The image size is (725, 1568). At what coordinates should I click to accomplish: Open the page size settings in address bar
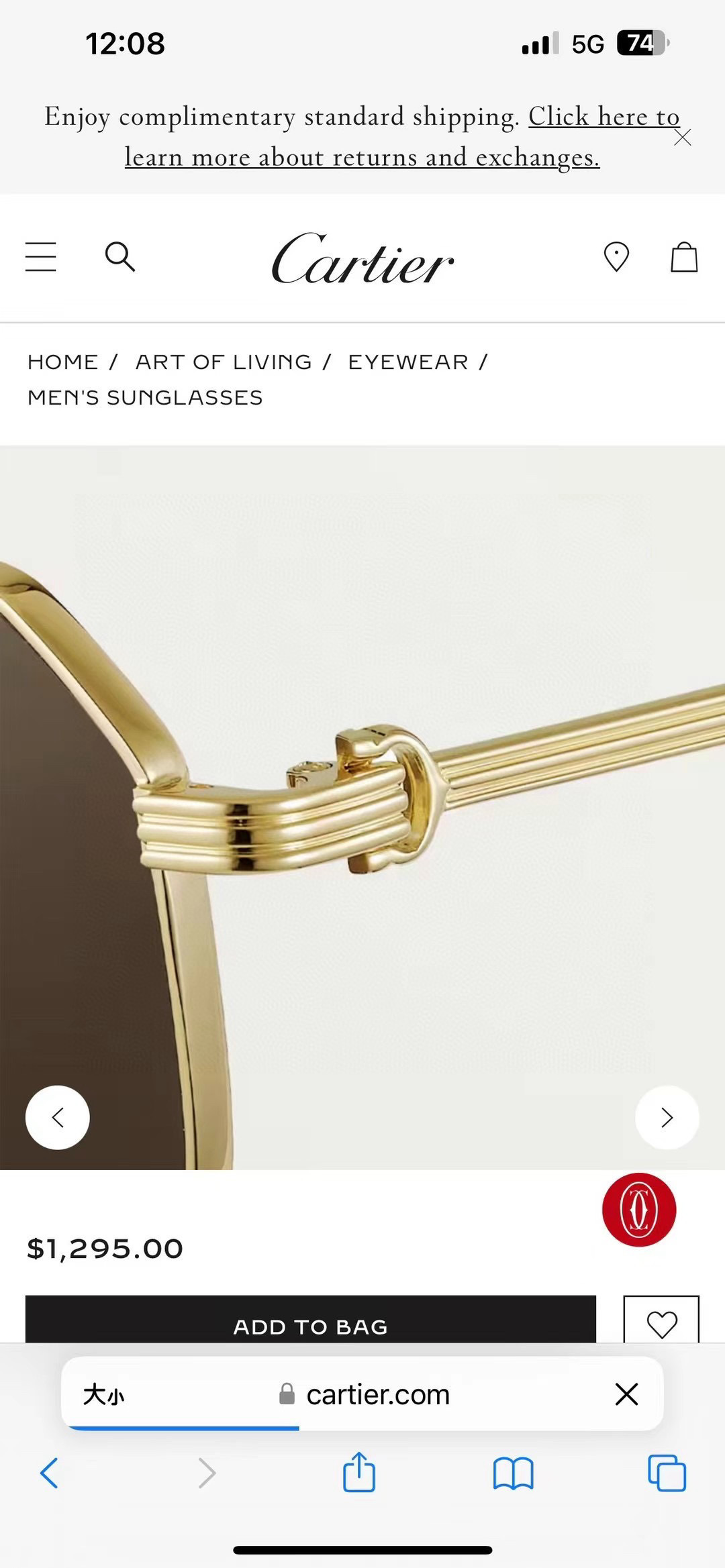[x=104, y=1395]
